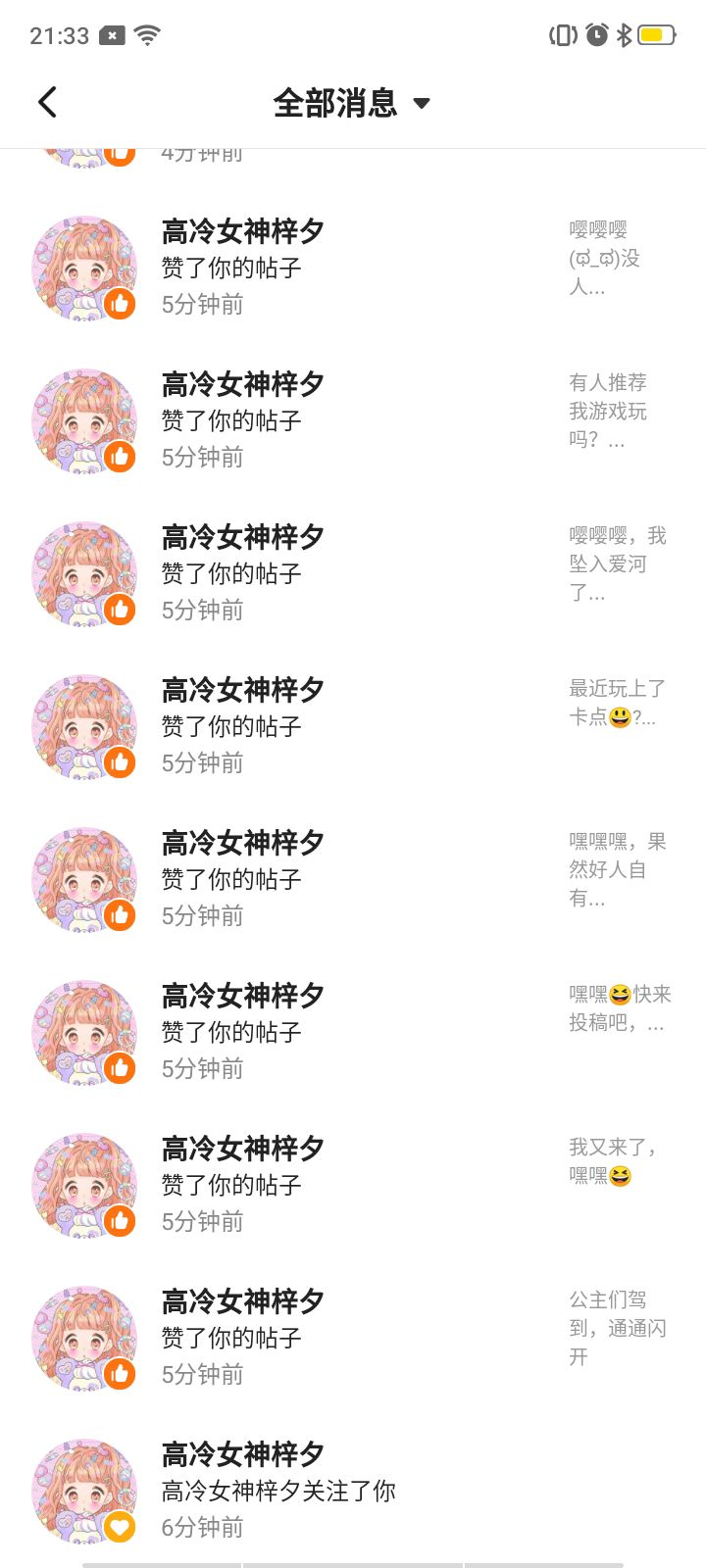The height and width of the screenshot is (1568, 706).
Task: Open the like notification for post 嘤嘤嘤(ԾᴗԾ)没人
Action: [353, 268]
